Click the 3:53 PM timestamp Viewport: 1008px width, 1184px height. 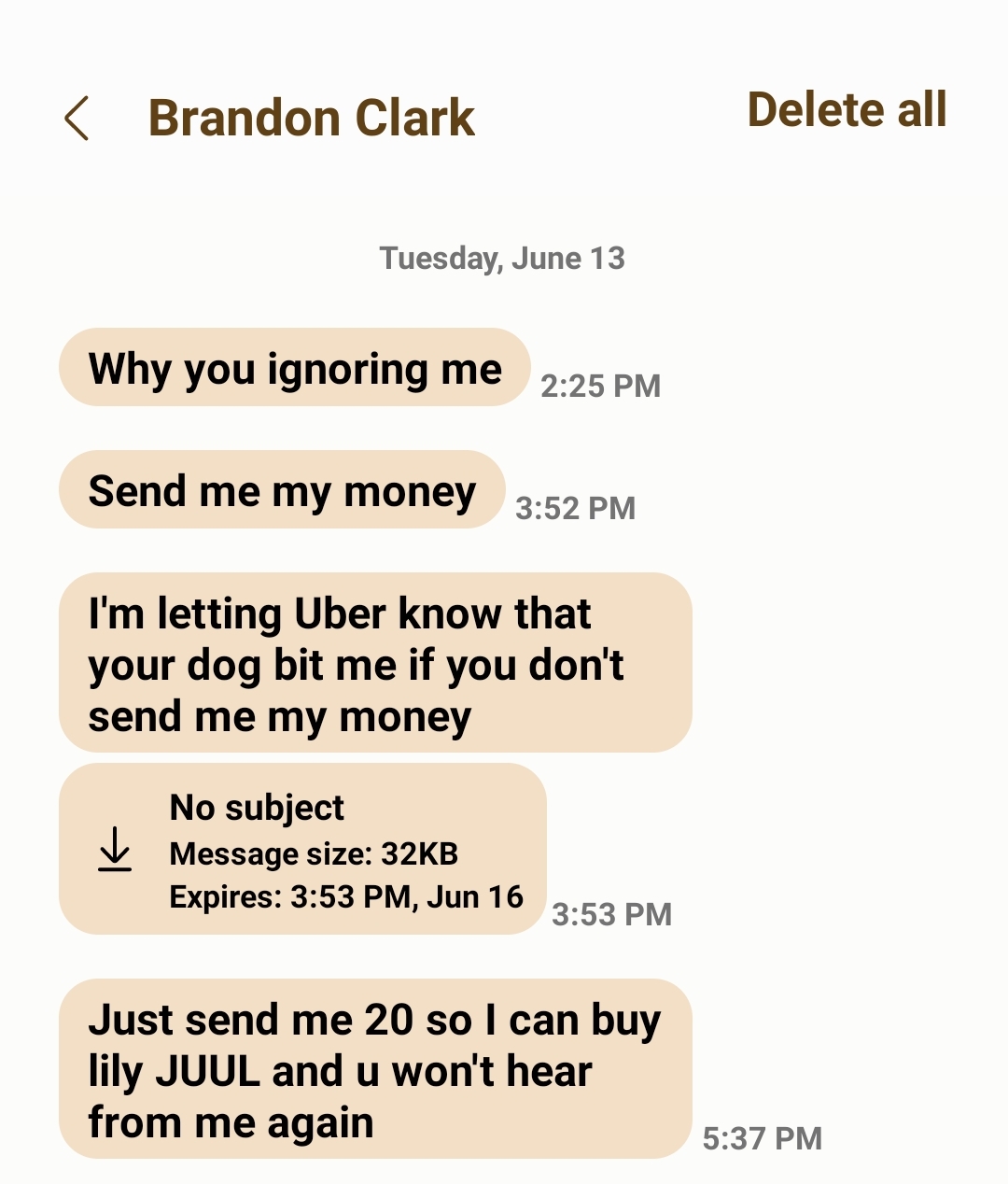613,914
